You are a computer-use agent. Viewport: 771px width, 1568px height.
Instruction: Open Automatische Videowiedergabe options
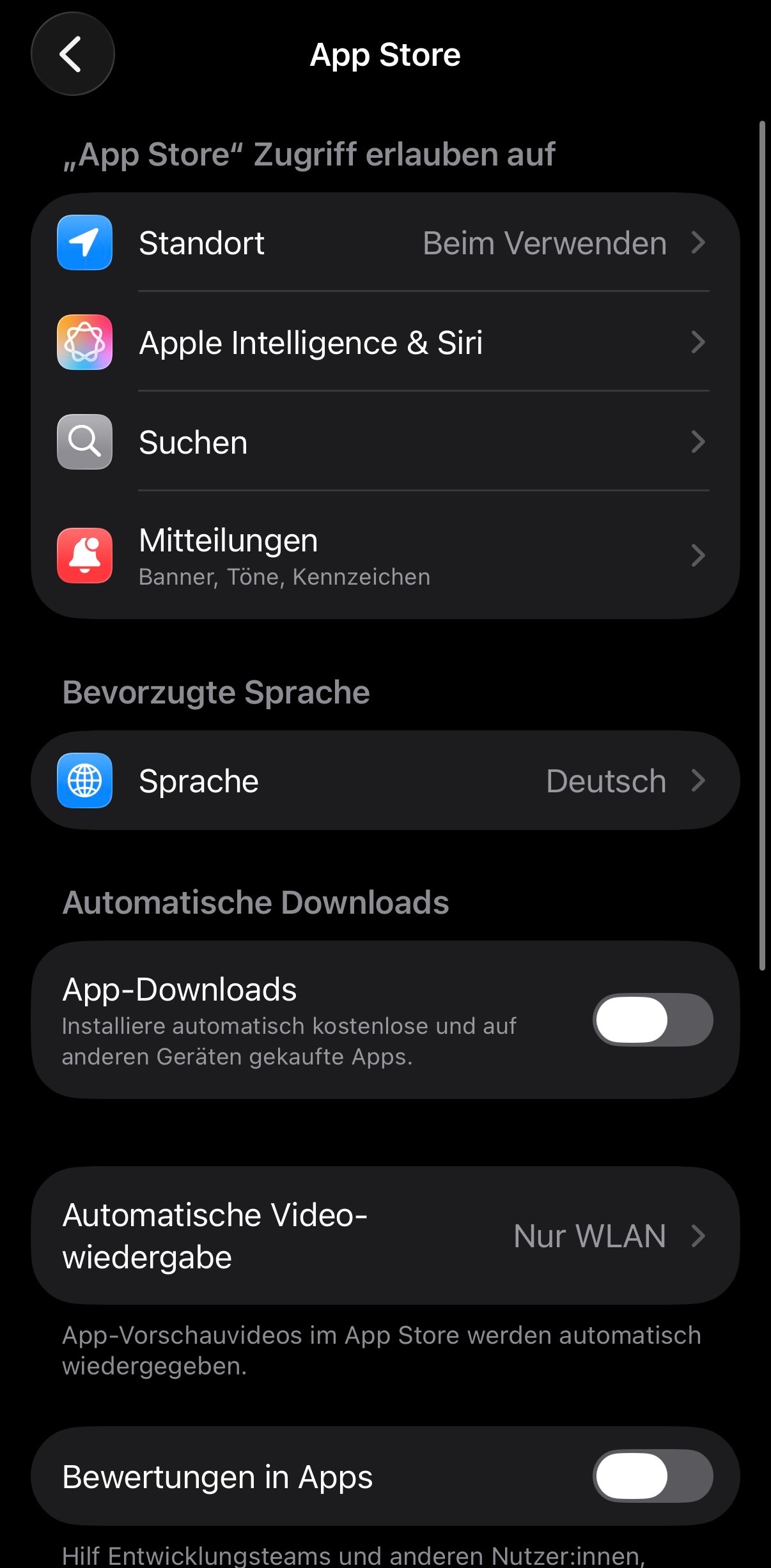pos(385,1236)
